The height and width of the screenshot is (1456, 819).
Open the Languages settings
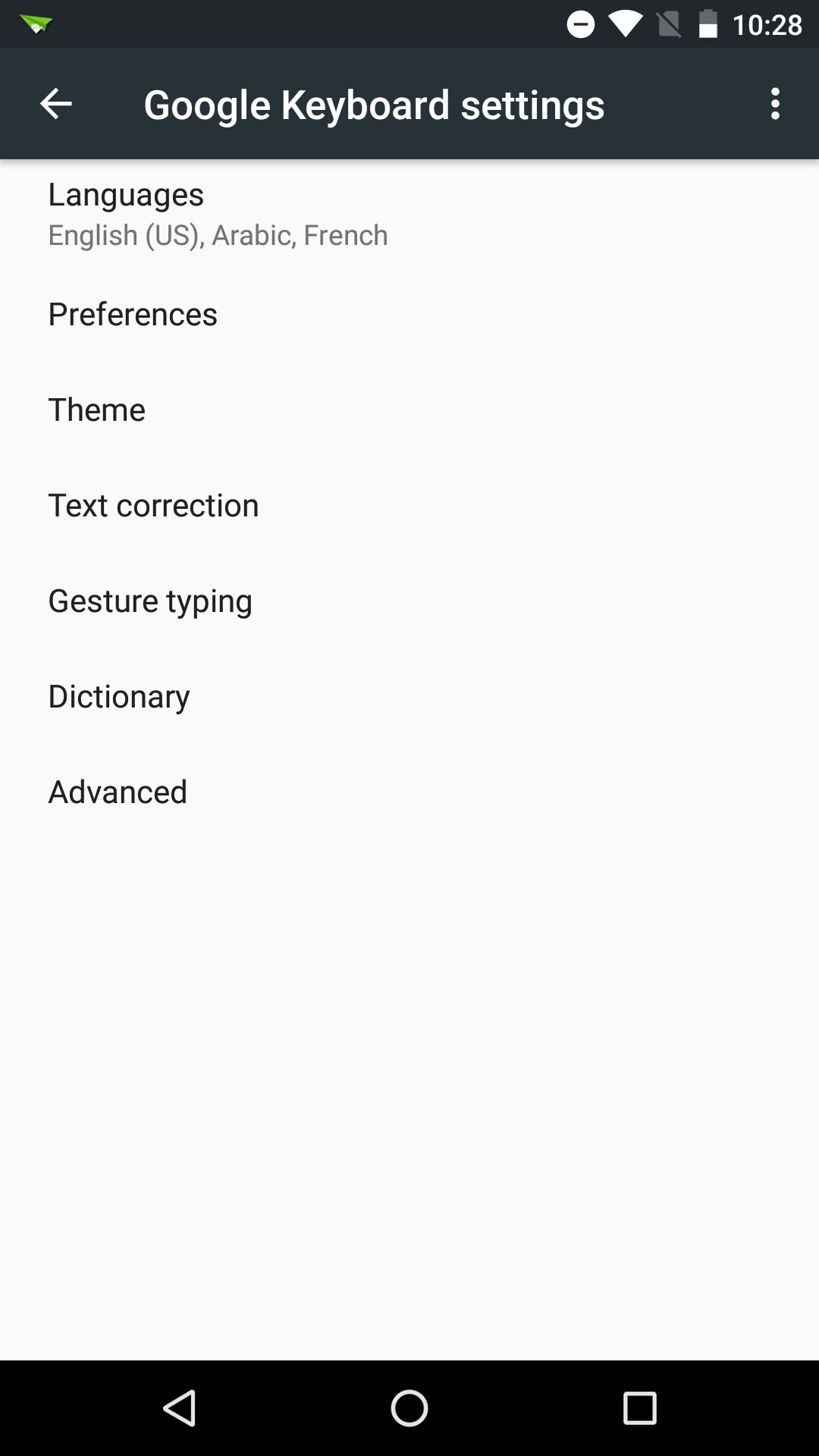click(125, 194)
